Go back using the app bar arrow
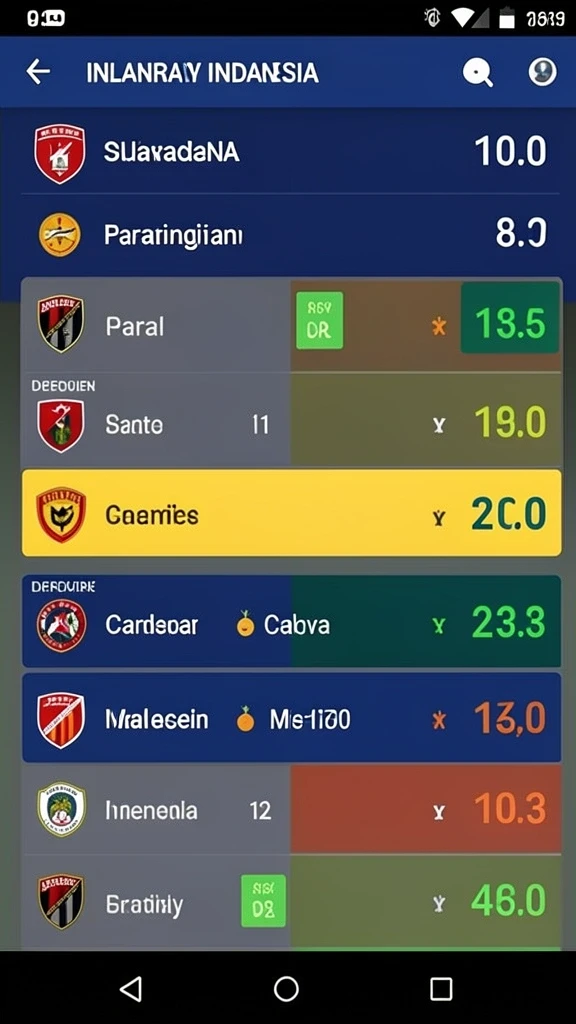 tap(38, 72)
